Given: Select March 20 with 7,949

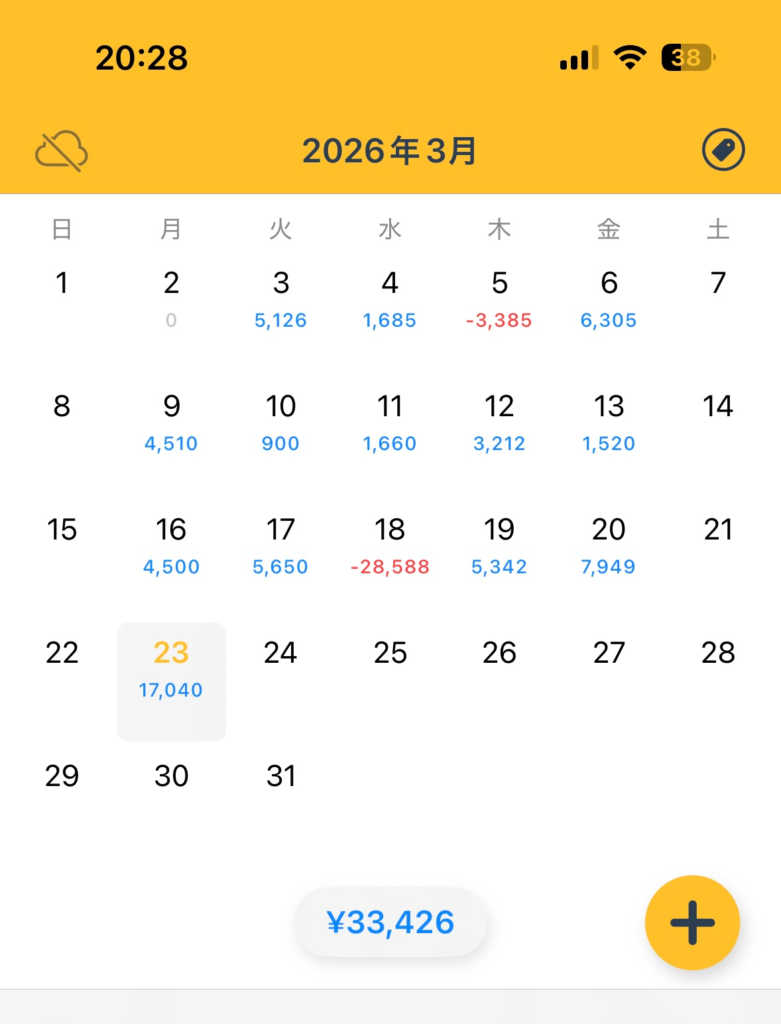Looking at the screenshot, I should click(x=609, y=545).
